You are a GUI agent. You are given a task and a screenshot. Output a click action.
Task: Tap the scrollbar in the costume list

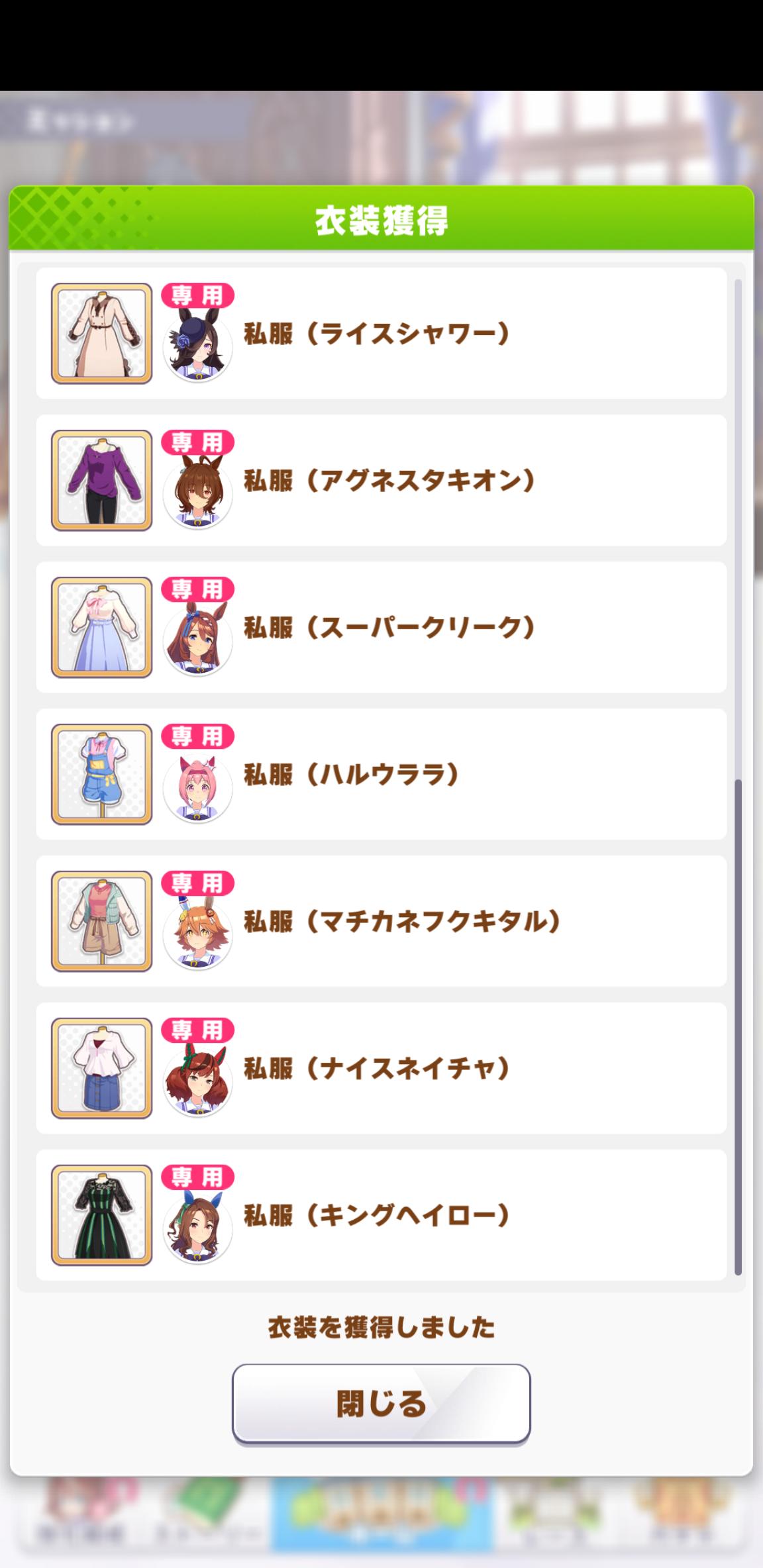pos(738,777)
